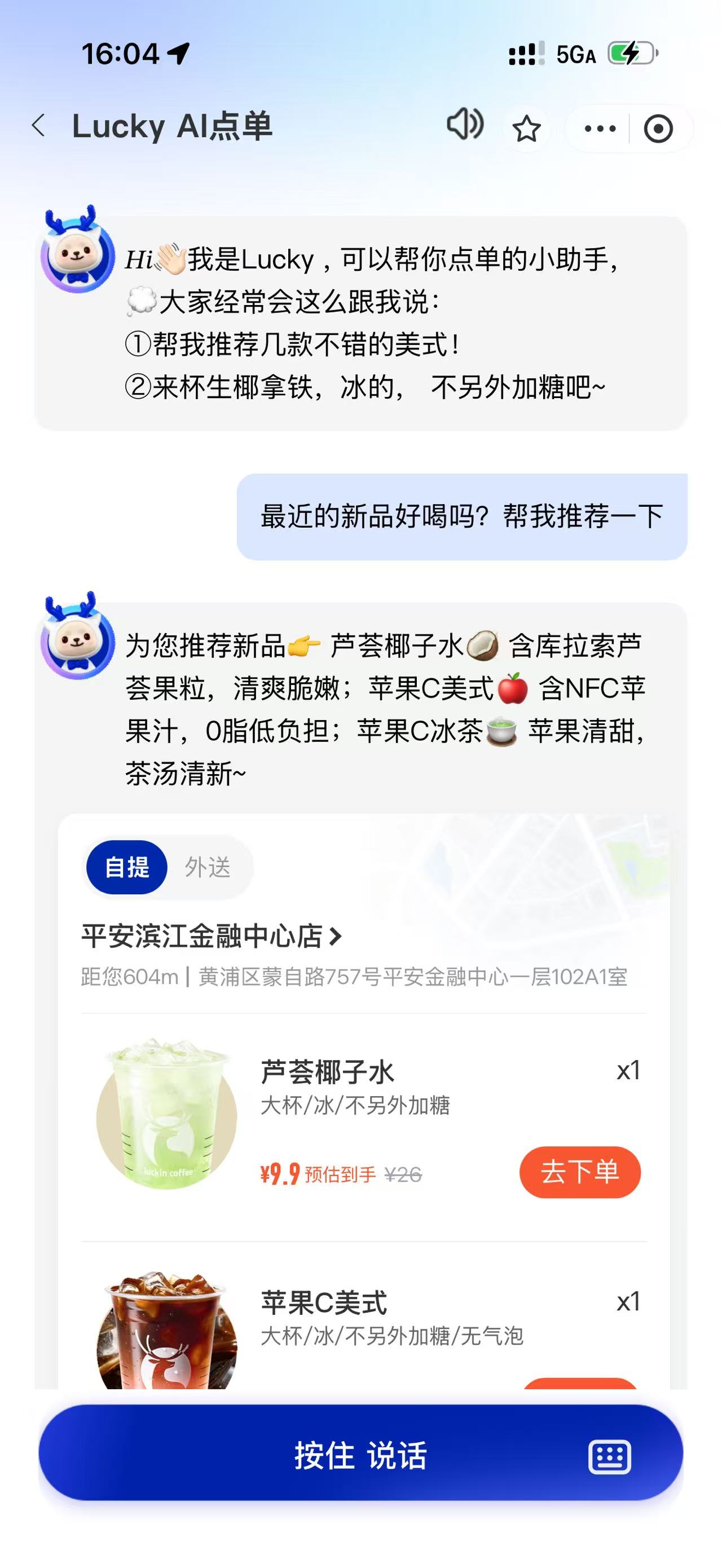Open the three-dot more menu
Viewport: 722px width, 1568px height.
click(600, 129)
